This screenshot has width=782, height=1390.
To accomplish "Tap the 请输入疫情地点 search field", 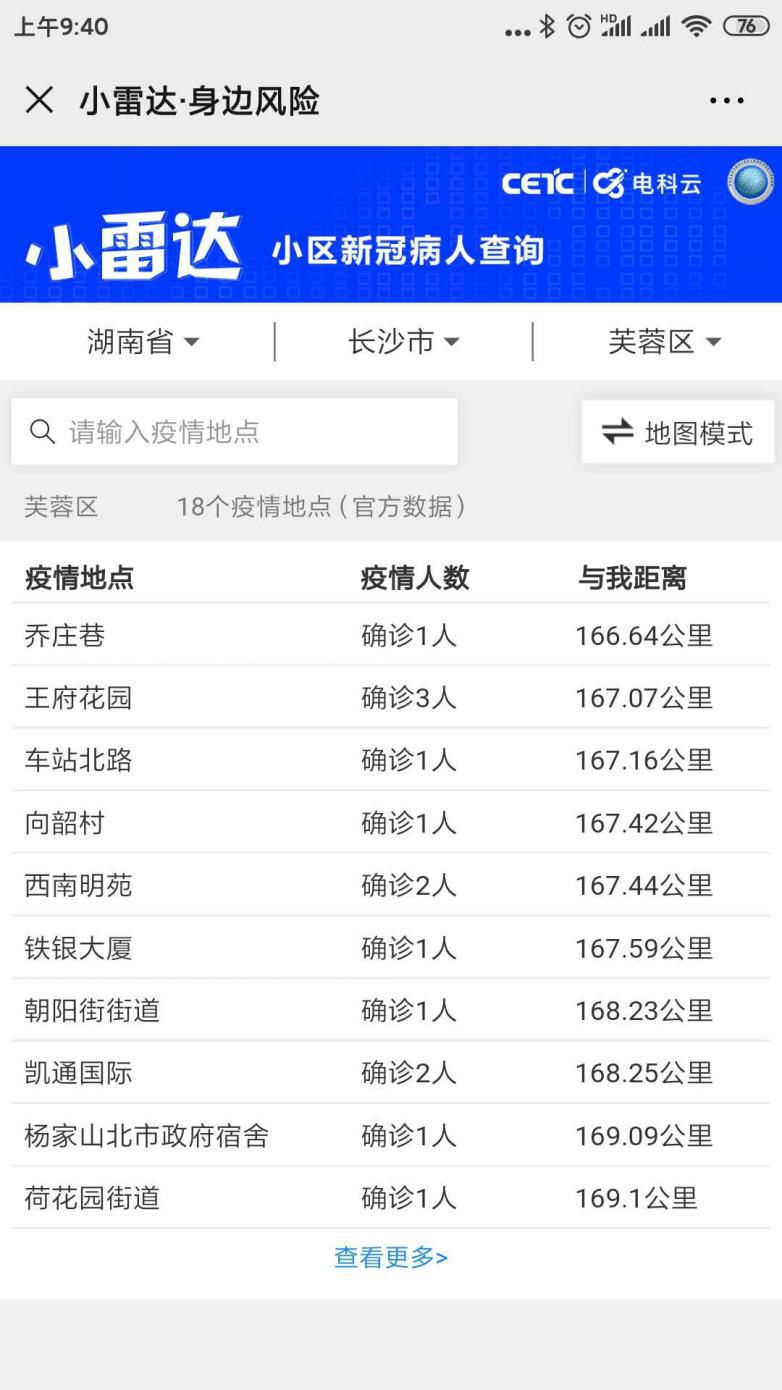I will [x=235, y=431].
